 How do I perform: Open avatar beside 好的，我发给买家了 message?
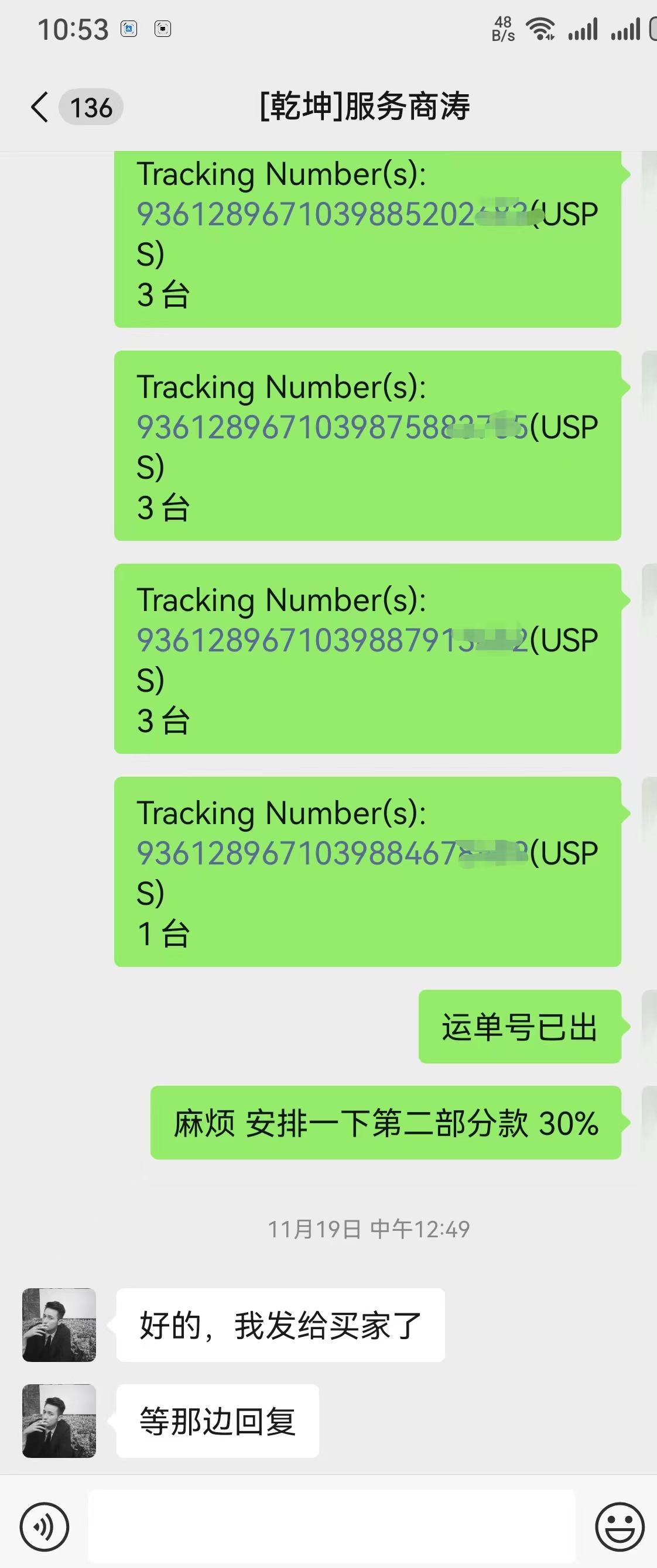tap(59, 1325)
